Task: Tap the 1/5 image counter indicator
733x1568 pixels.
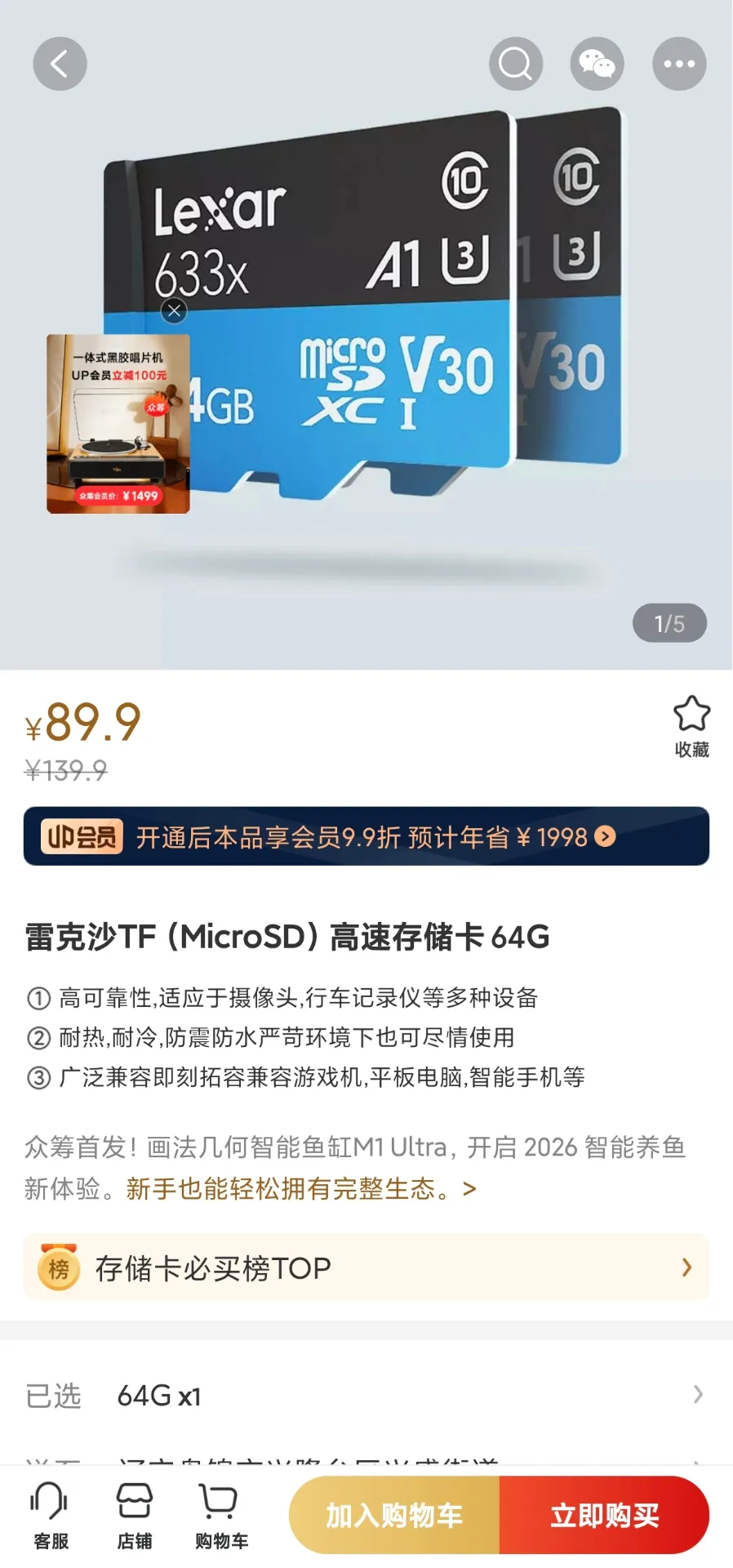Action: 669,621
